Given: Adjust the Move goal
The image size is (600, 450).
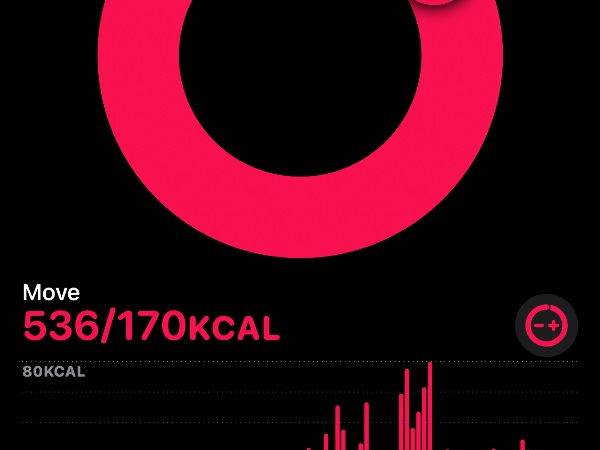Looking at the screenshot, I should [546, 325].
